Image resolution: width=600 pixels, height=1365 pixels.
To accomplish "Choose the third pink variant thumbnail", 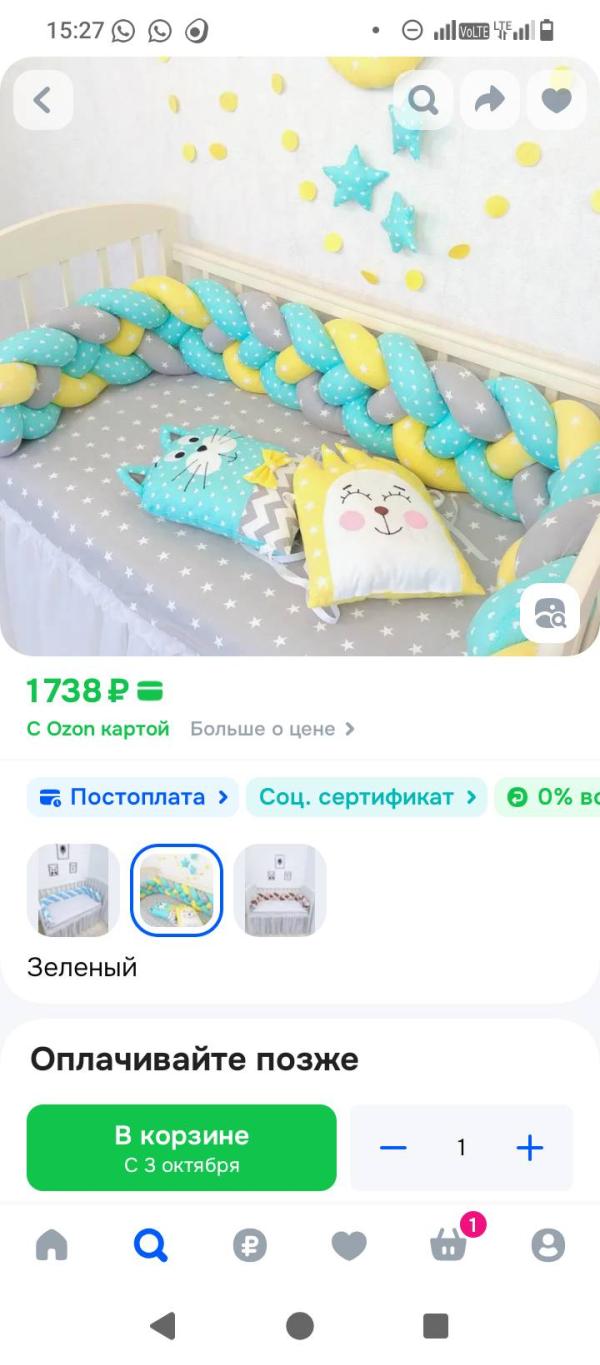I will coord(280,890).
